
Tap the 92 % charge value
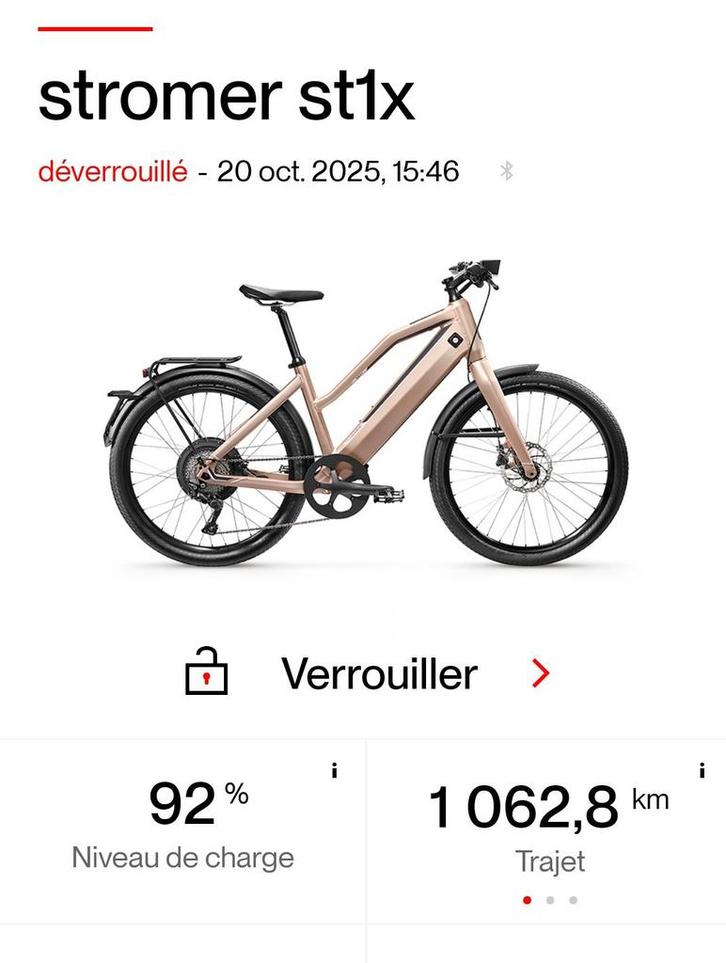point(195,804)
